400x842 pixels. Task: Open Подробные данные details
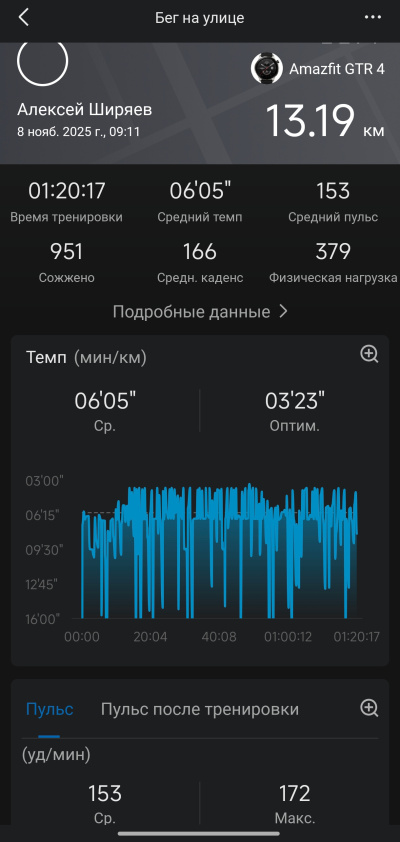(200, 311)
